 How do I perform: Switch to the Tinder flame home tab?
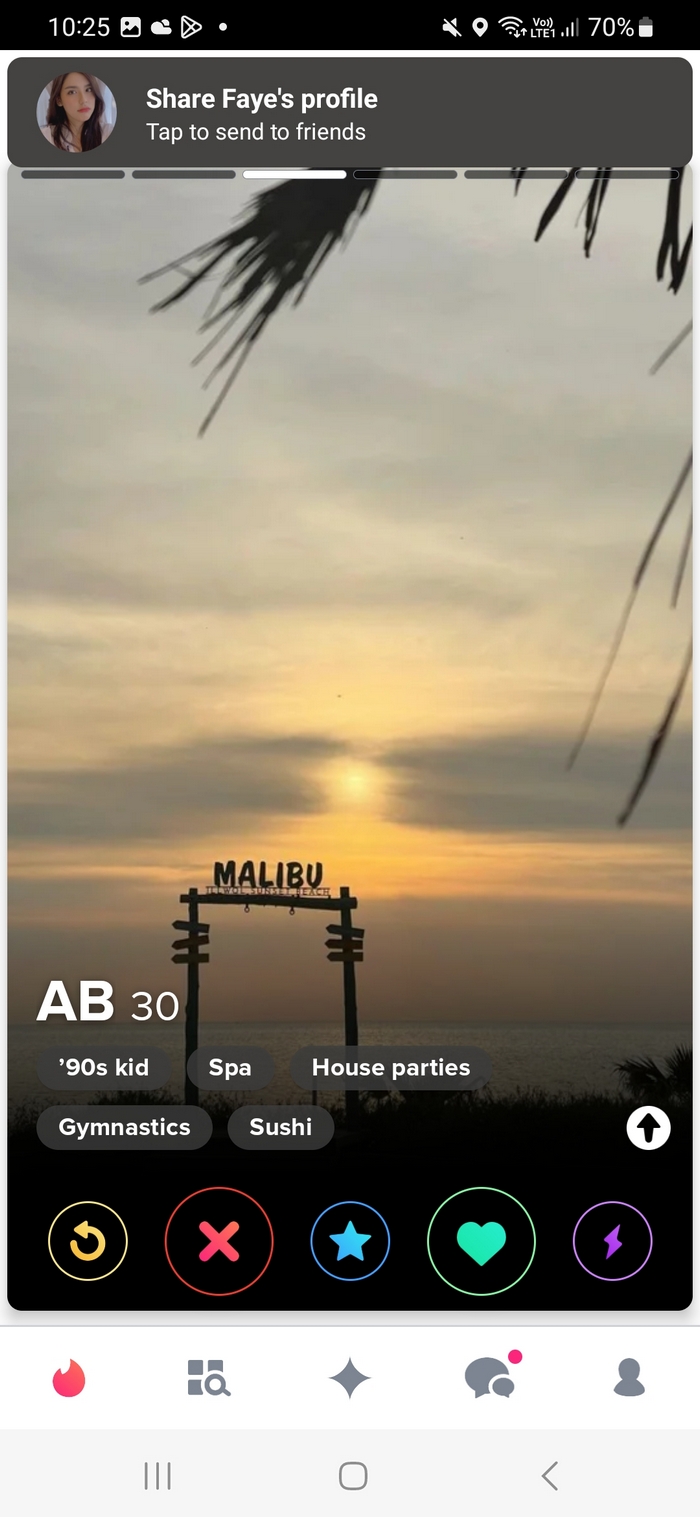click(69, 1378)
